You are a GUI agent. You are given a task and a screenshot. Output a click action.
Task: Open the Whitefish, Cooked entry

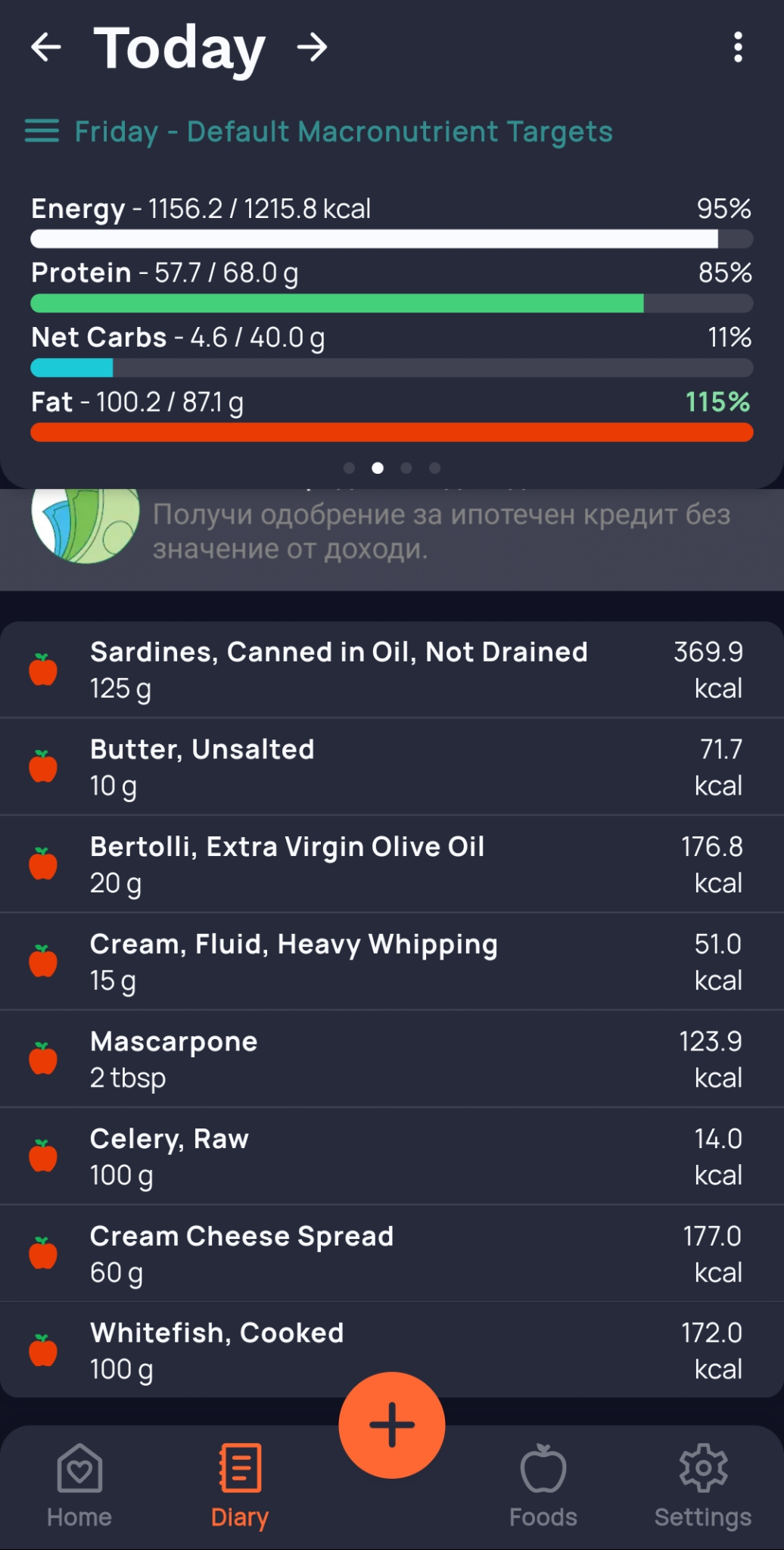(227, 1350)
